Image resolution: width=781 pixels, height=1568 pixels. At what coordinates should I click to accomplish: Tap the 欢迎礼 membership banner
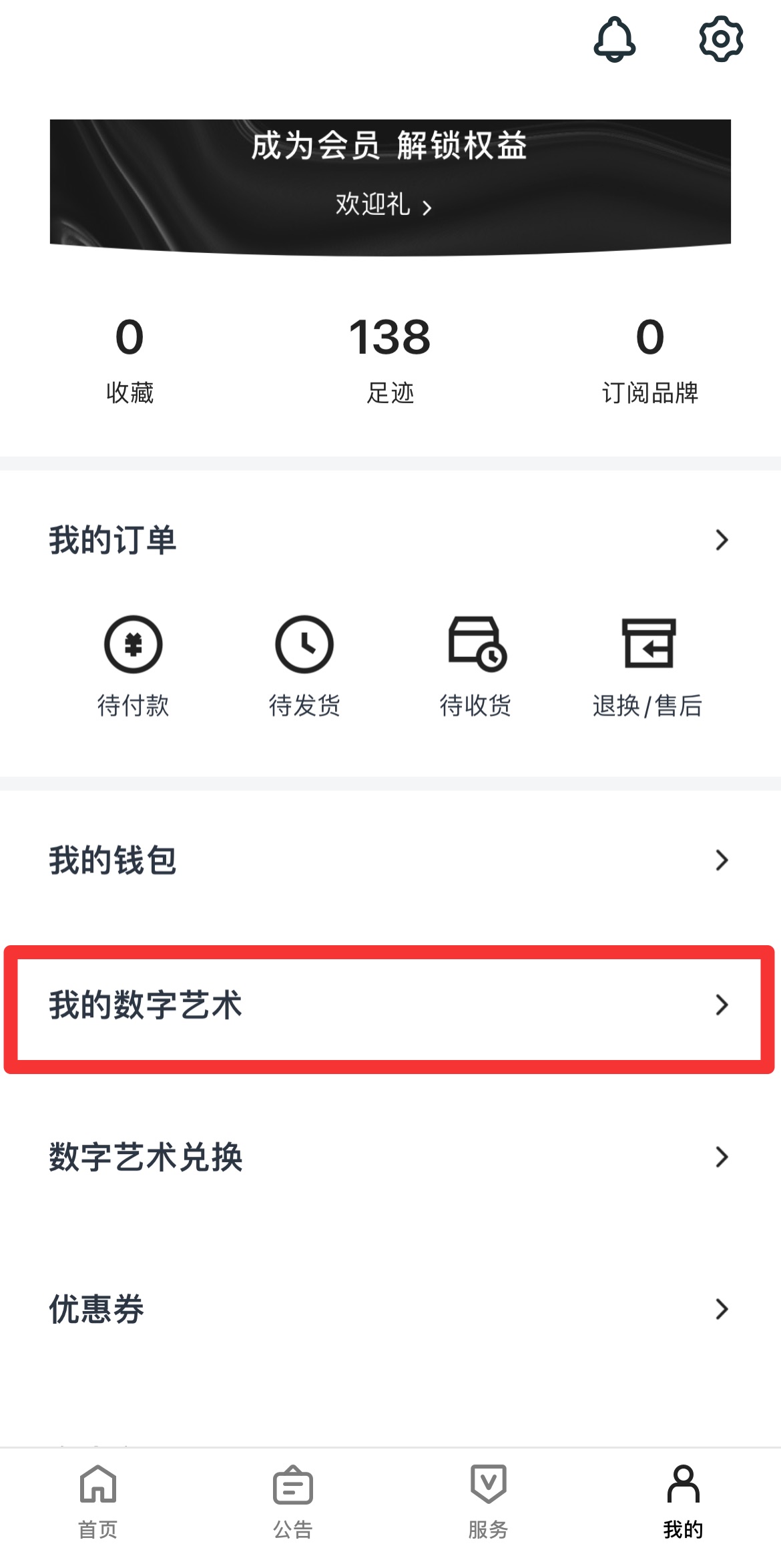coord(390,188)
